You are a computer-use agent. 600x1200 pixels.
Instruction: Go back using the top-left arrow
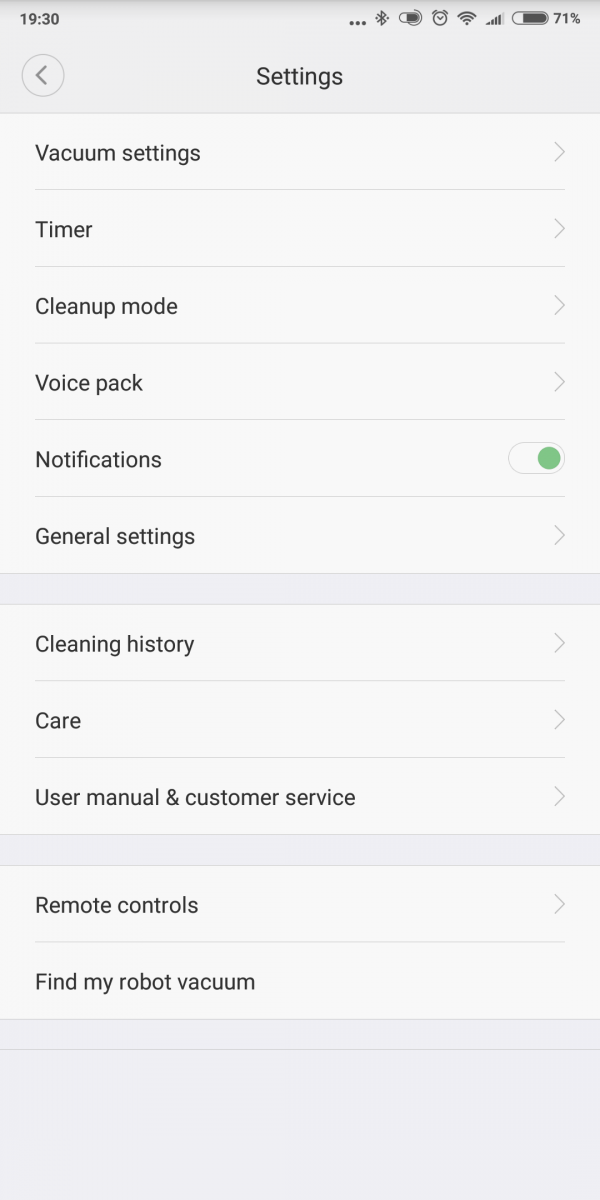point(42,76)
